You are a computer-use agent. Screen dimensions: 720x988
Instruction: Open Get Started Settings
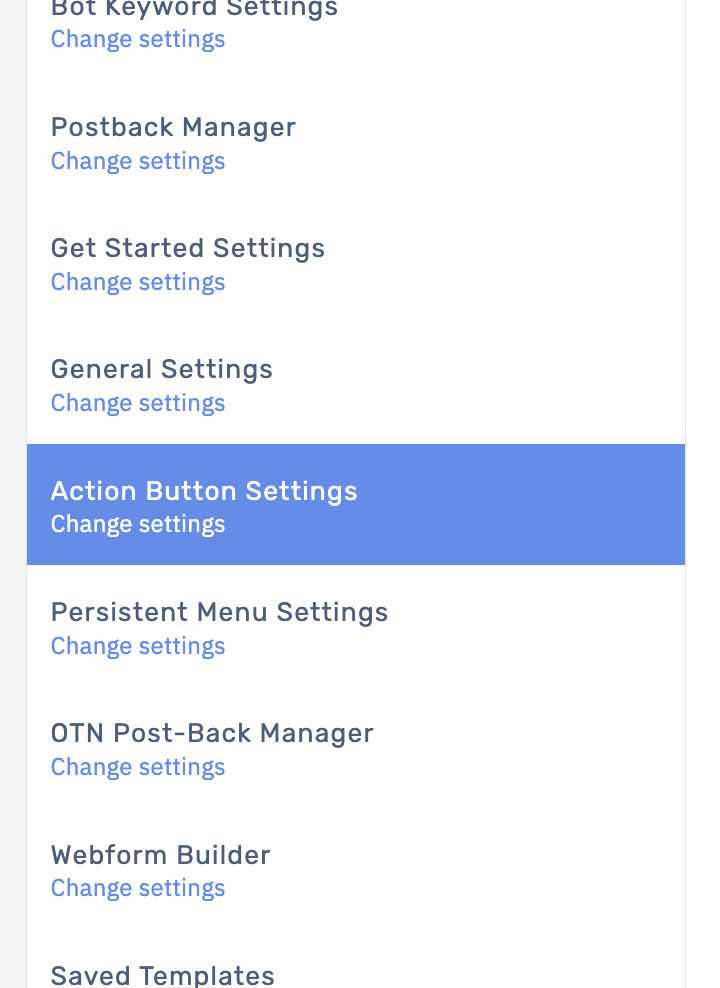tap(138, 282)
